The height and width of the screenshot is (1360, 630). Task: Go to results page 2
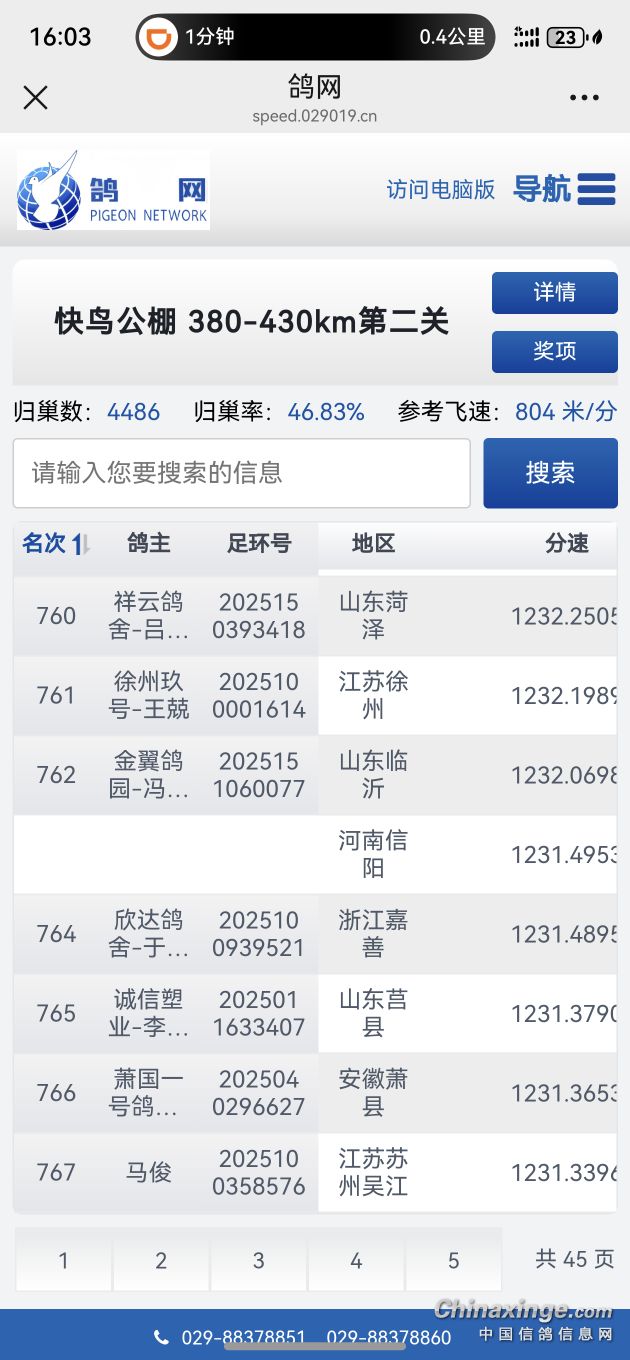point(161,1261)
